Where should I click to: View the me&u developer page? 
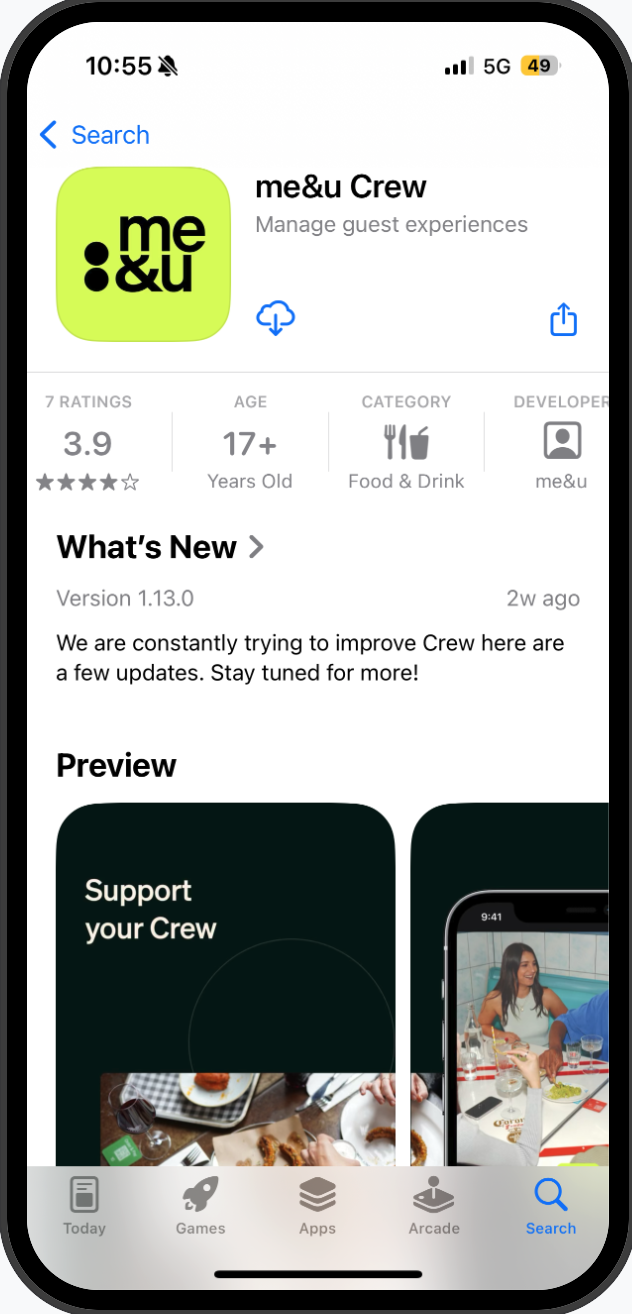(x=561, y=443)
